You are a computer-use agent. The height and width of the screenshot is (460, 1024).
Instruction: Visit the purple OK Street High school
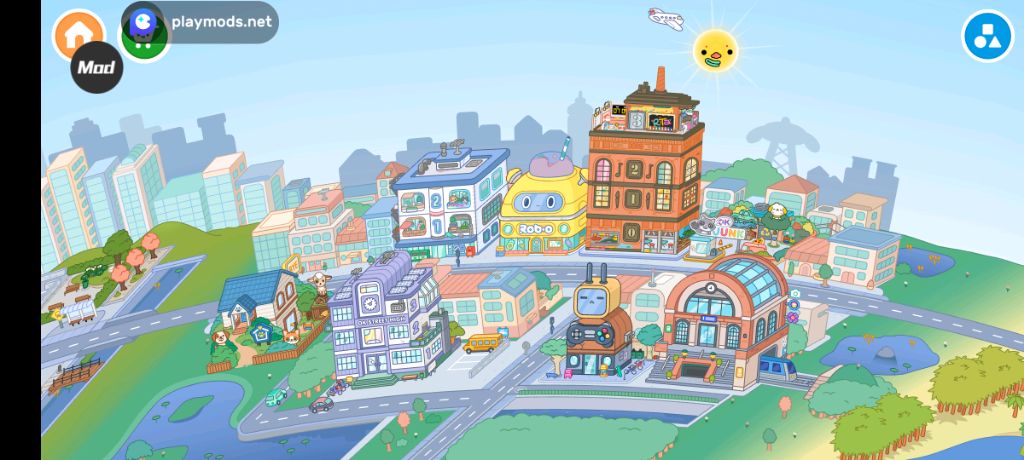point(385,315)
